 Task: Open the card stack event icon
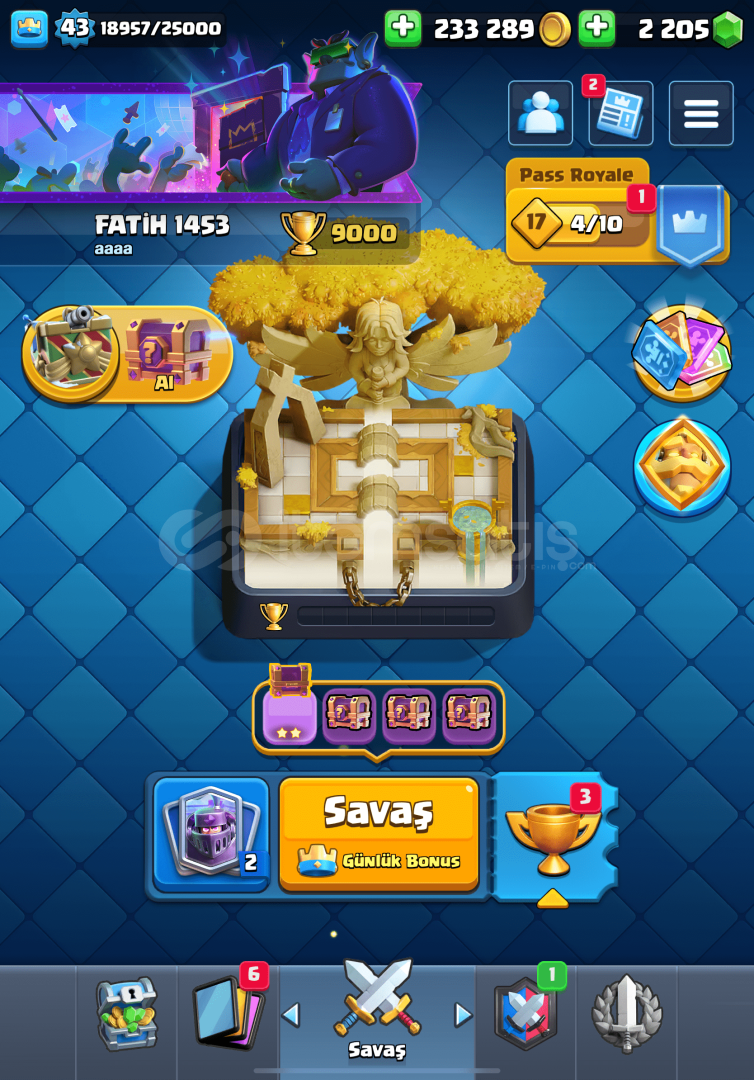(681, 352)
